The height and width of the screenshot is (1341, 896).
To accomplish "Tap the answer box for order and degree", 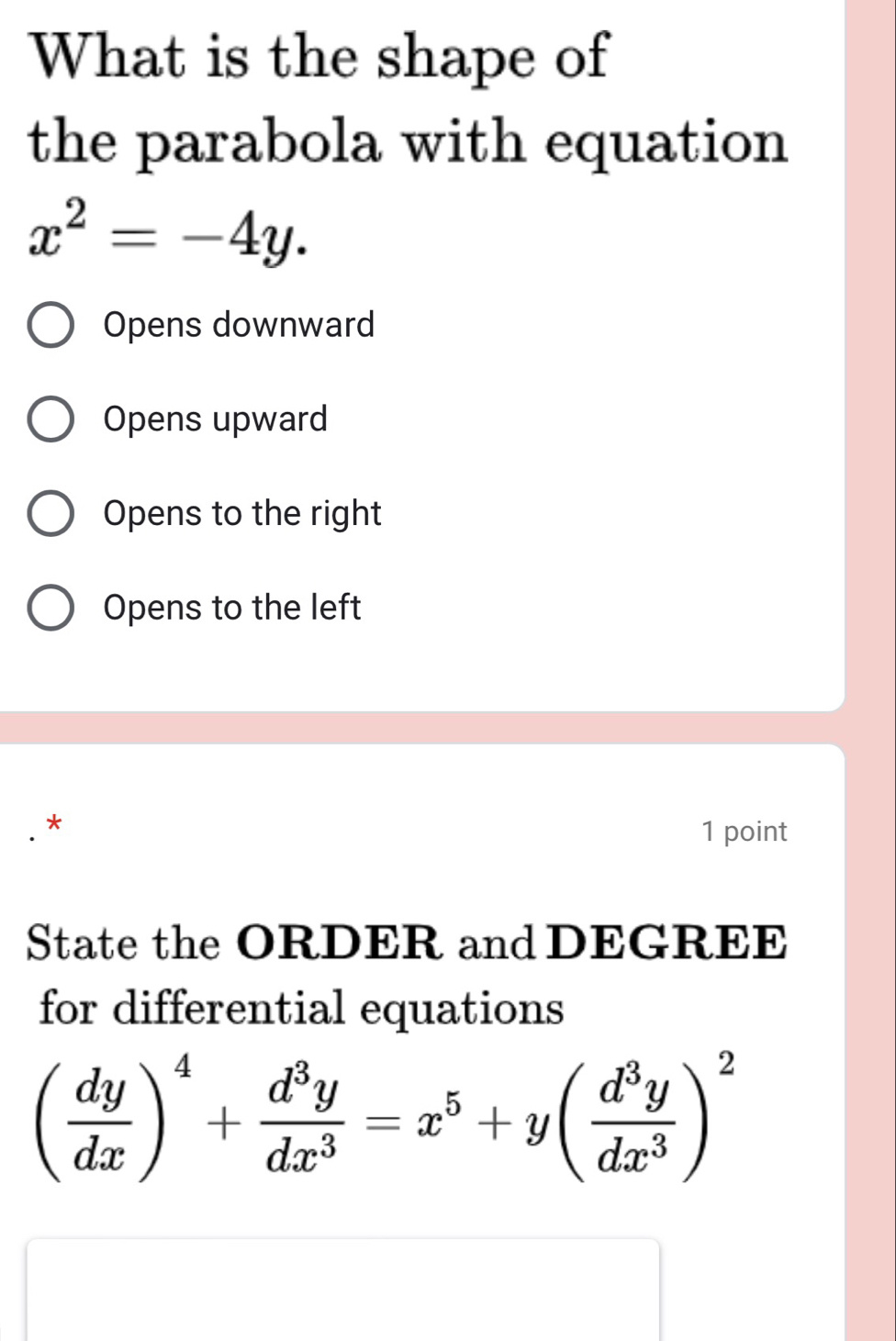I will [x=342, y=1290].
